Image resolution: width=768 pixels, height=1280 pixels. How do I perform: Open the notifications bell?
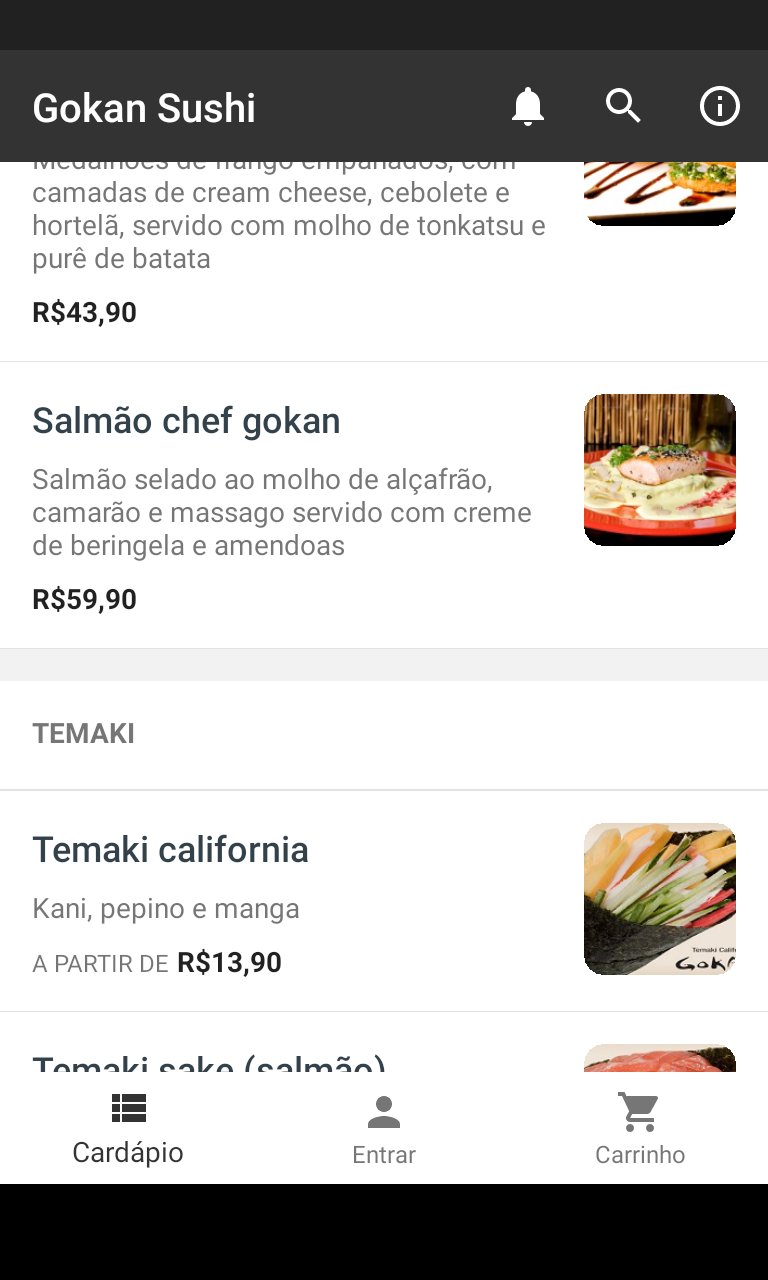pyautogui.click(x=528, y=106)
